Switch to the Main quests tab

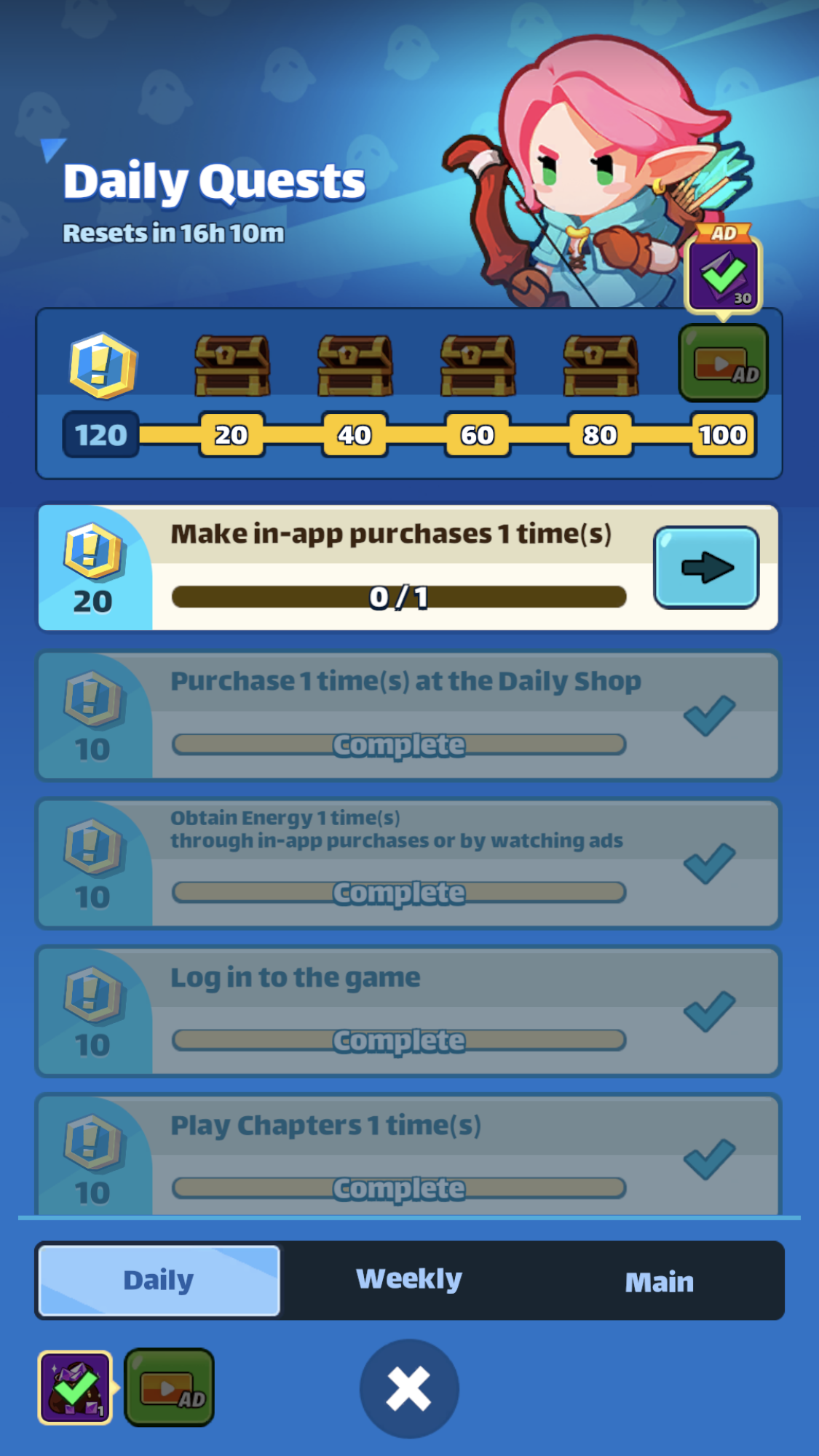[x=659, y=1281]
